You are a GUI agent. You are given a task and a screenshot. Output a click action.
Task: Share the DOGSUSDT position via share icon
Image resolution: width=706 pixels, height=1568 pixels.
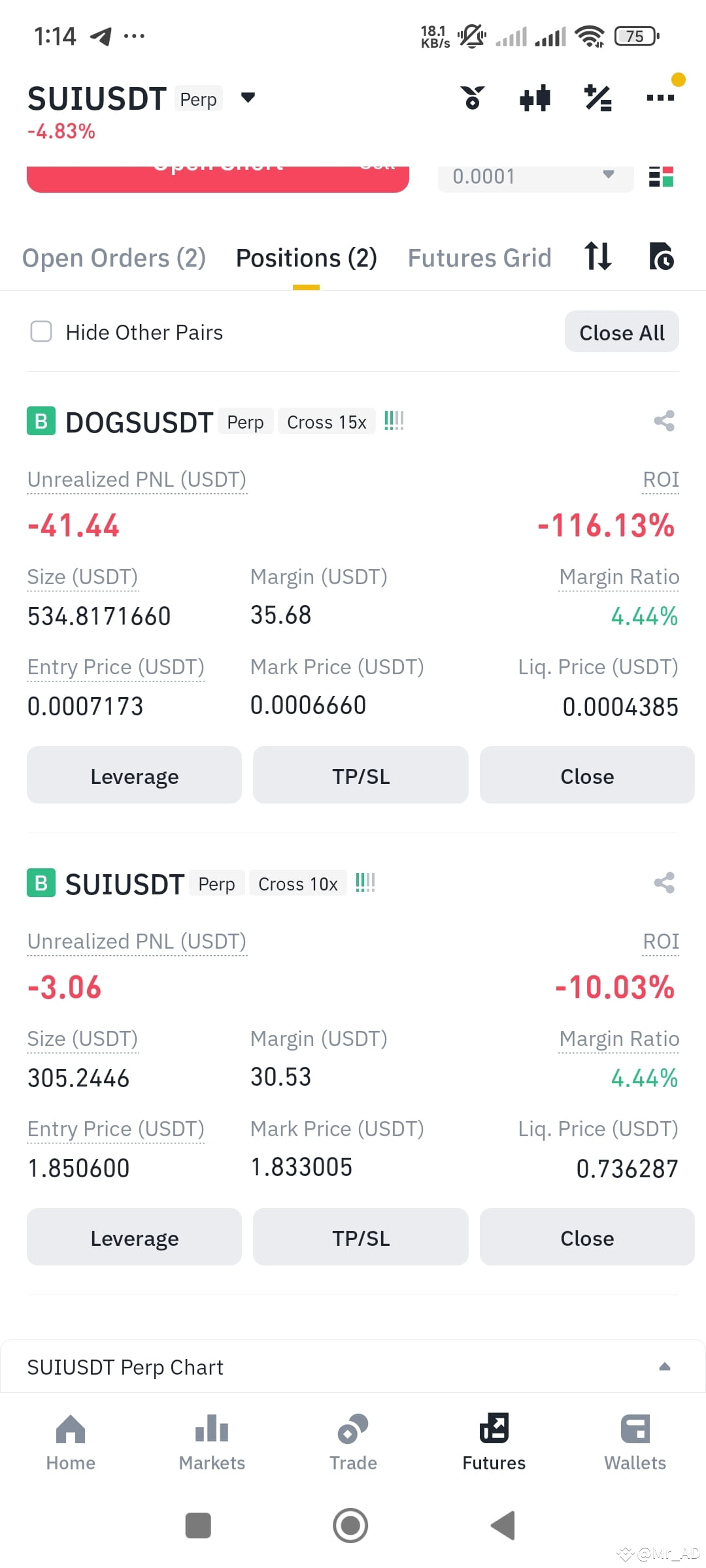pyautogui.click(x=664, y=421)
